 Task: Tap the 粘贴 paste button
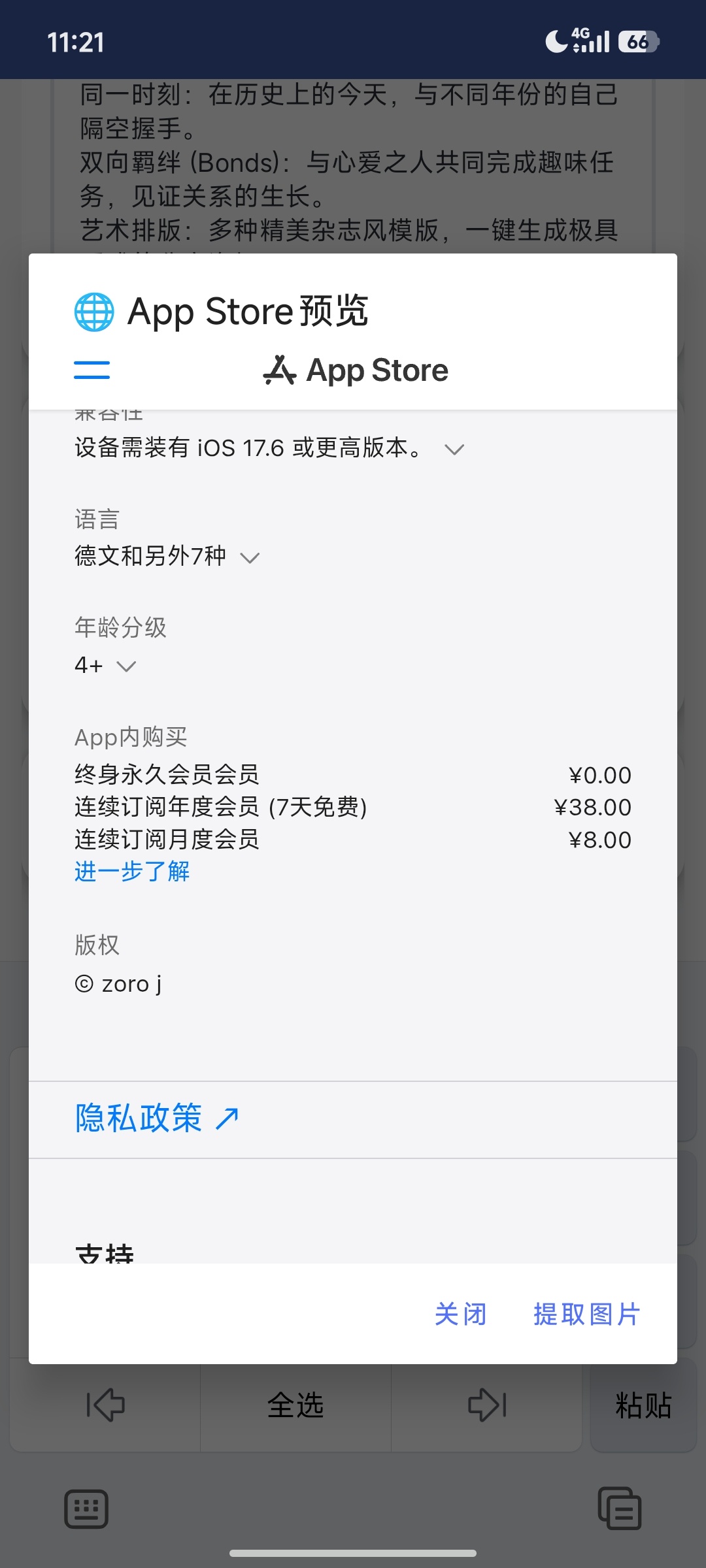643,1405
